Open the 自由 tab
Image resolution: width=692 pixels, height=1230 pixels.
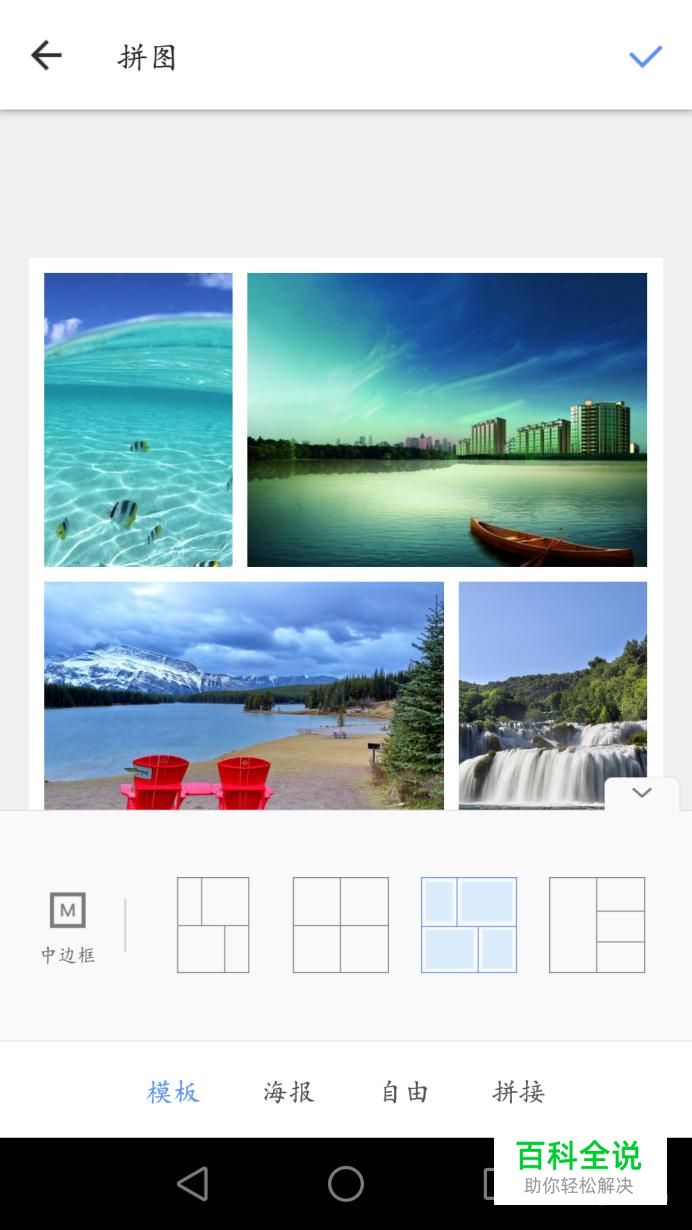click(405, 1092)
